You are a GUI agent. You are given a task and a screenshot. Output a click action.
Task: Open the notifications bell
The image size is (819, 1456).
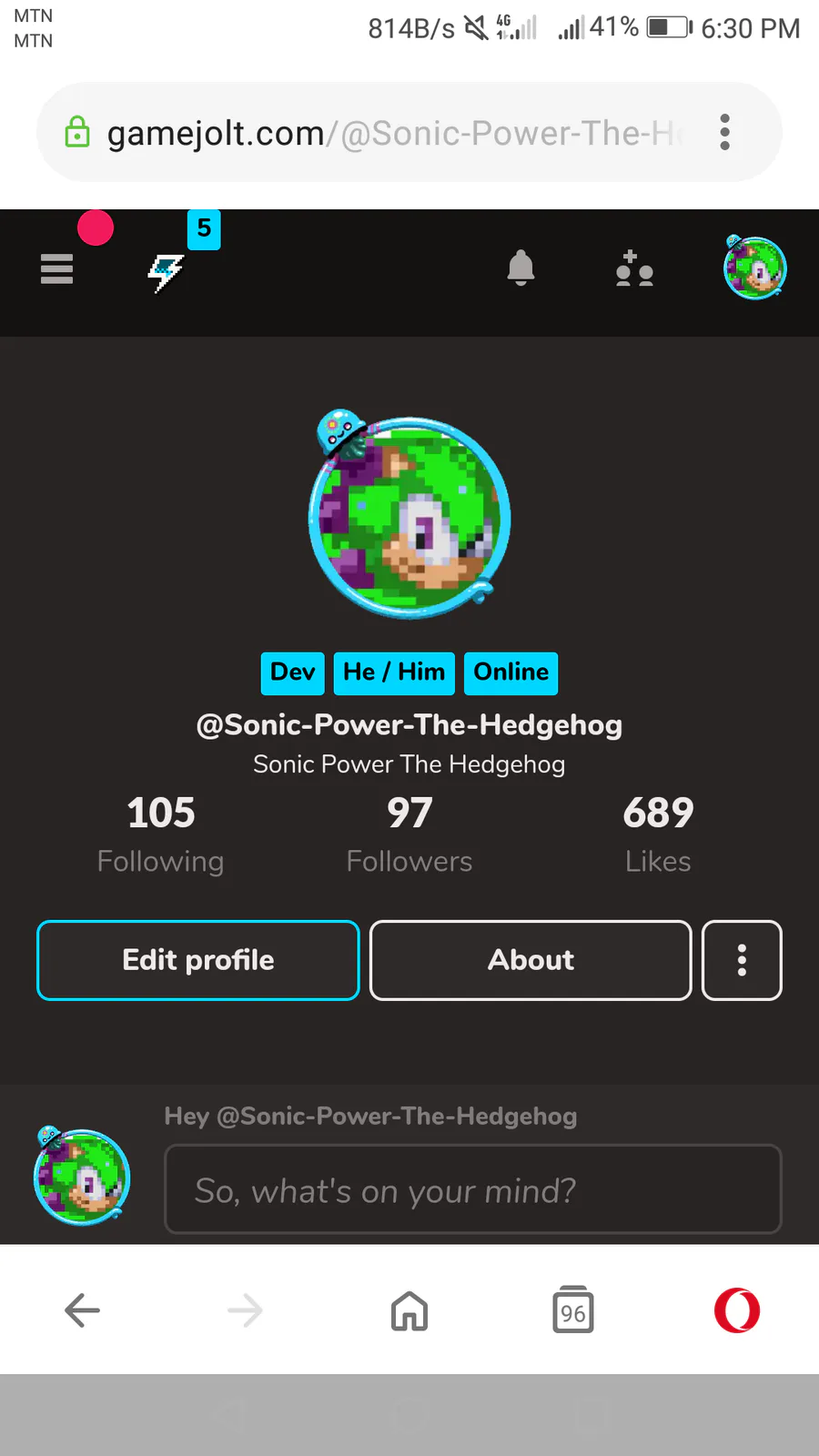521,268
